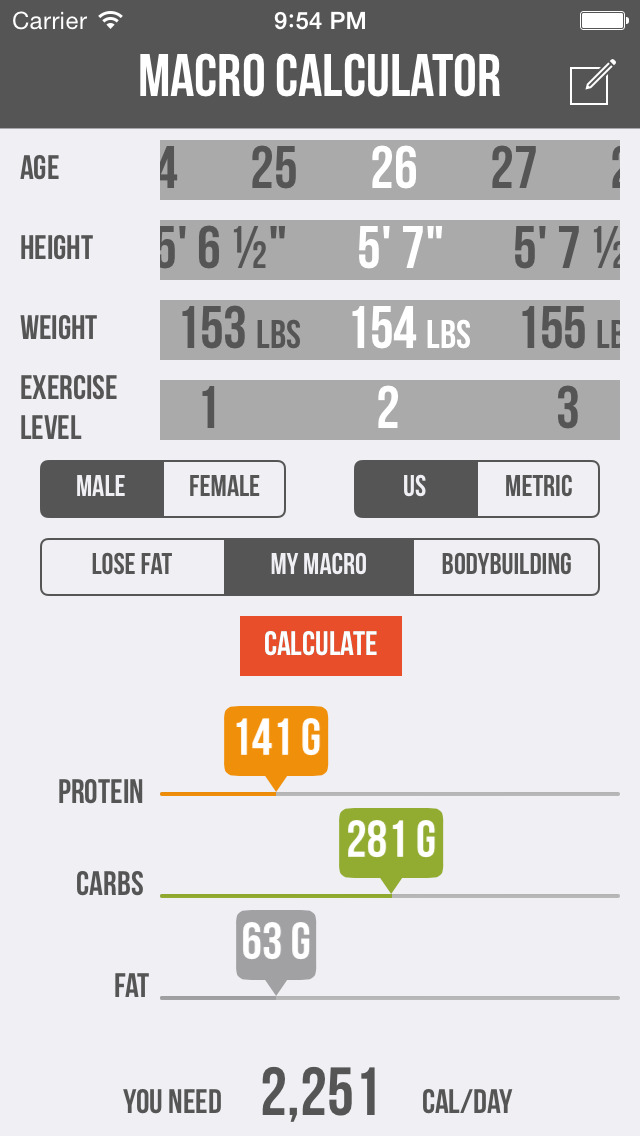
Task: Pick weight 155 LBS
Action: tap(570, 328)
